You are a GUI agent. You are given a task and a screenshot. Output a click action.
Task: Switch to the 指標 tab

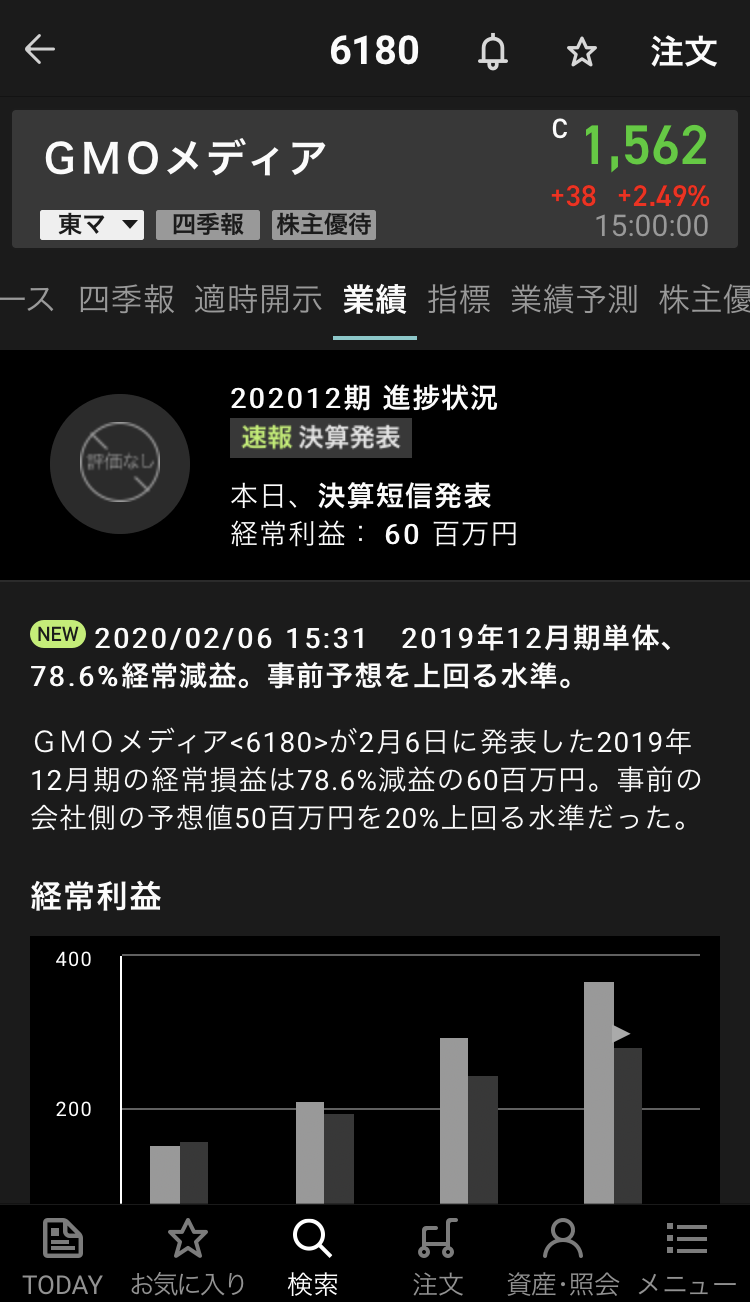click(x=459, y=299)
